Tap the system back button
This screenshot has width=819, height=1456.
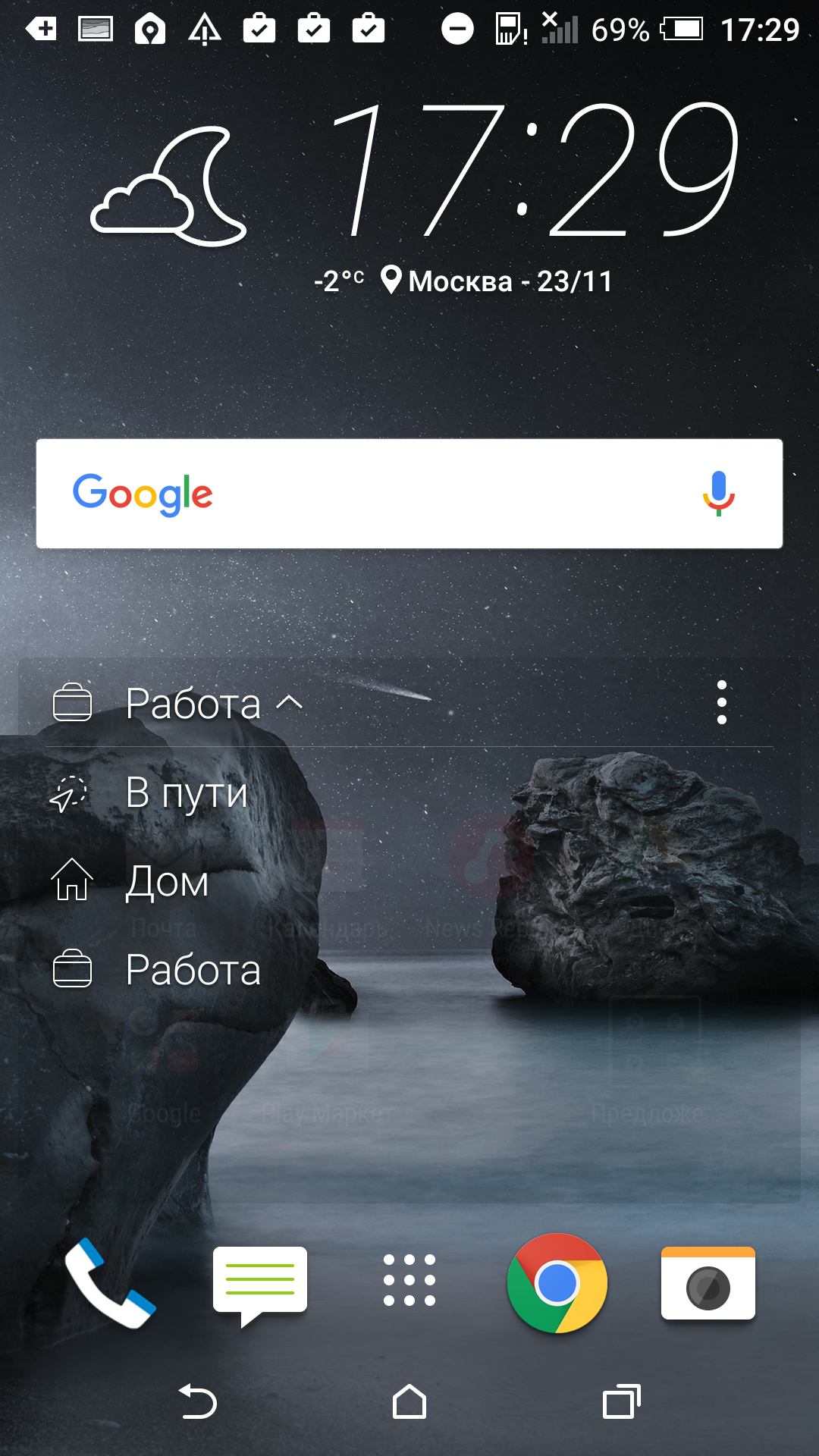198,1401
